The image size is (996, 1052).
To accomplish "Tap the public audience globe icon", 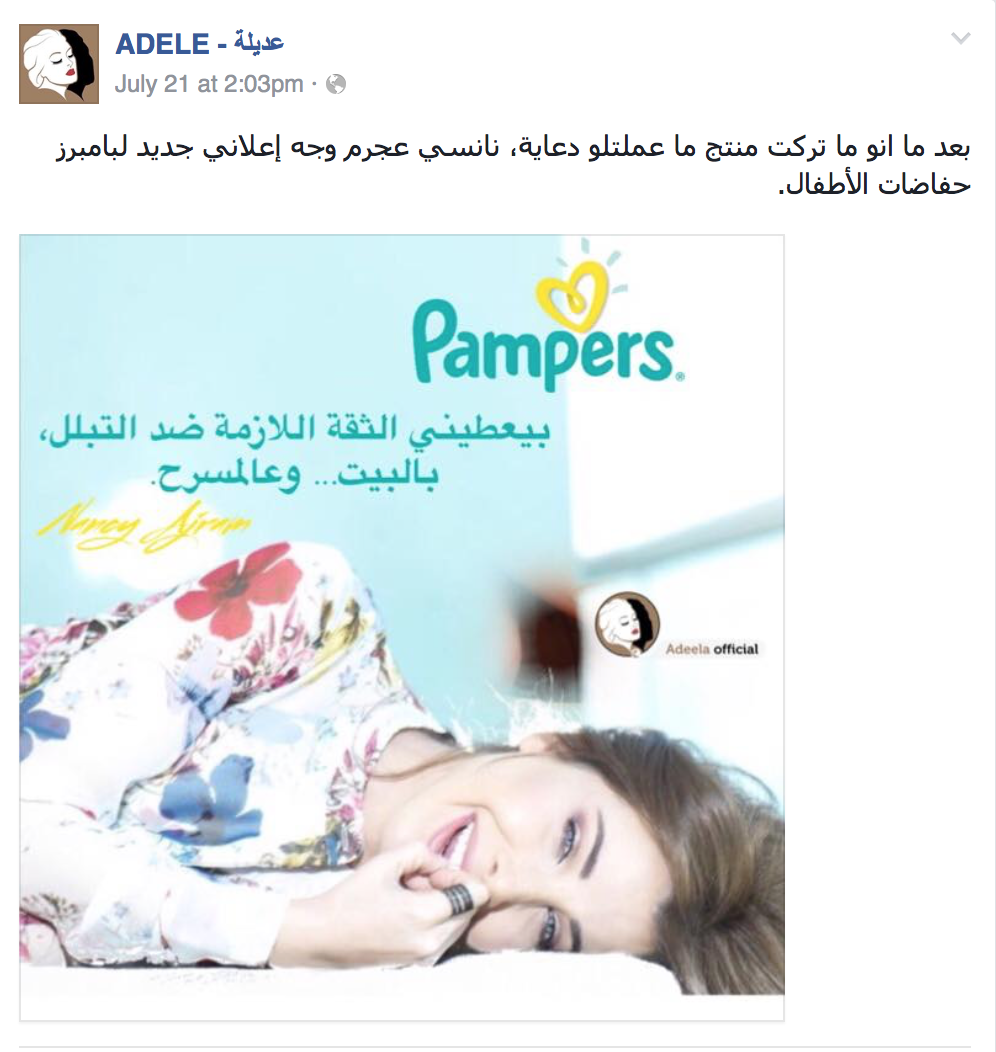I will click(336, 85).
